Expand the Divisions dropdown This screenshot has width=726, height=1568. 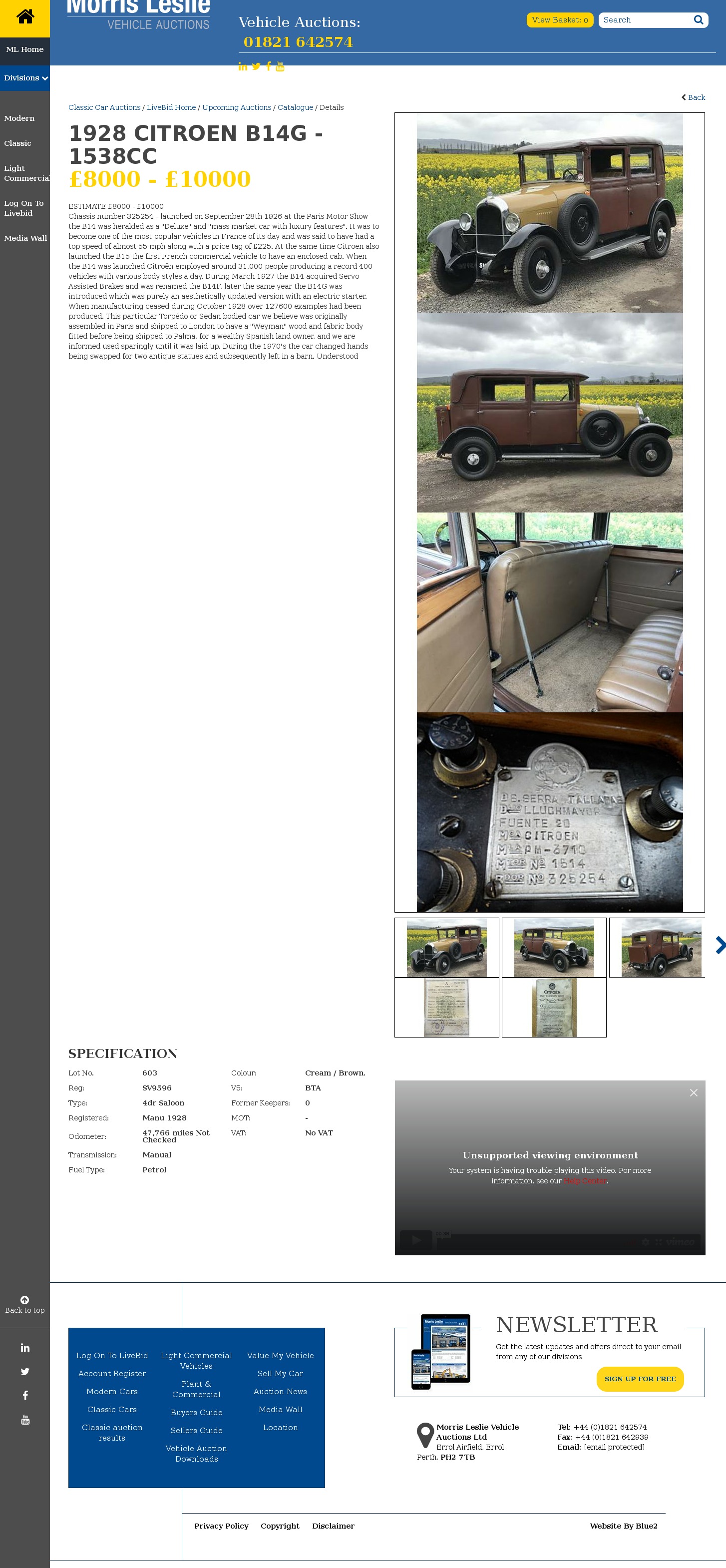pos(25,78)
